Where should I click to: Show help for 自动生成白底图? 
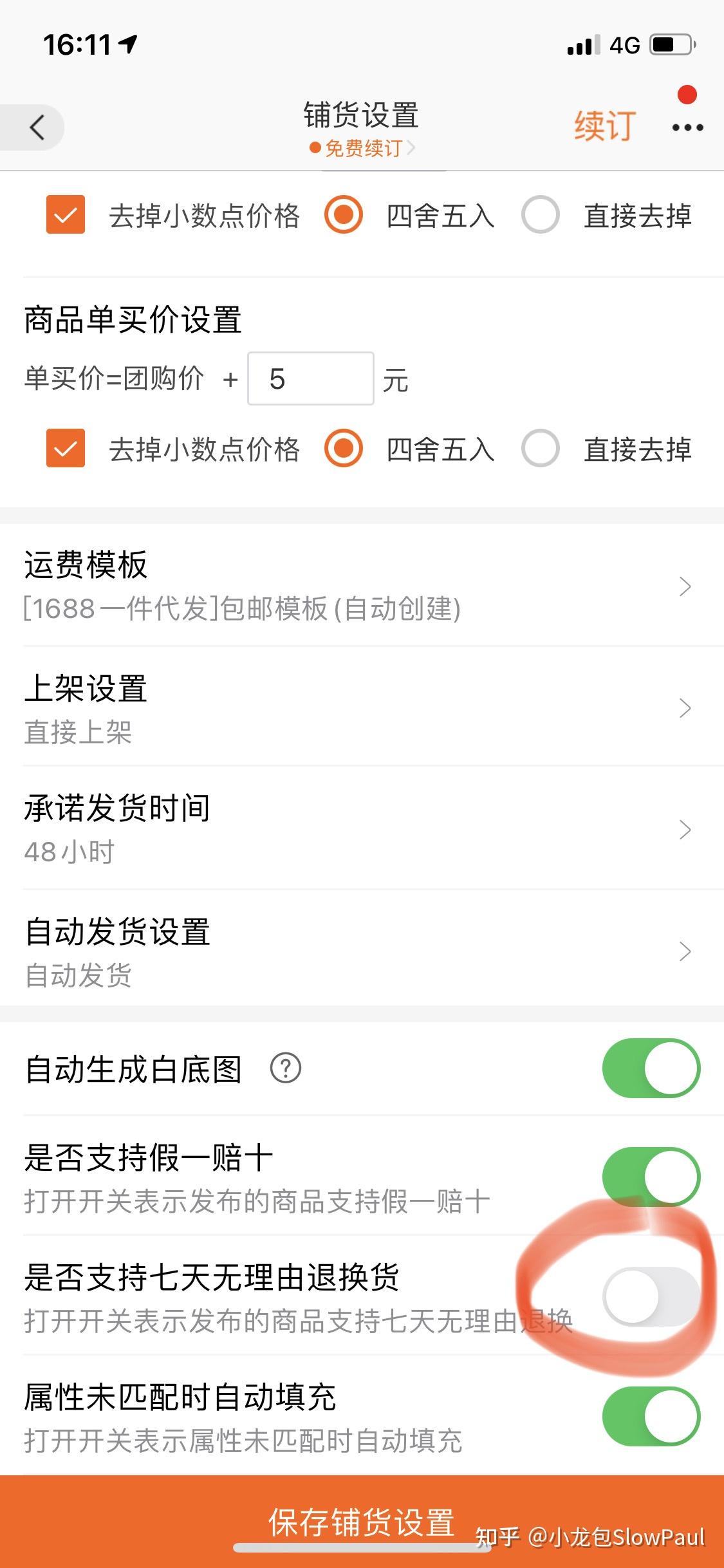[x=286, y=1069]
